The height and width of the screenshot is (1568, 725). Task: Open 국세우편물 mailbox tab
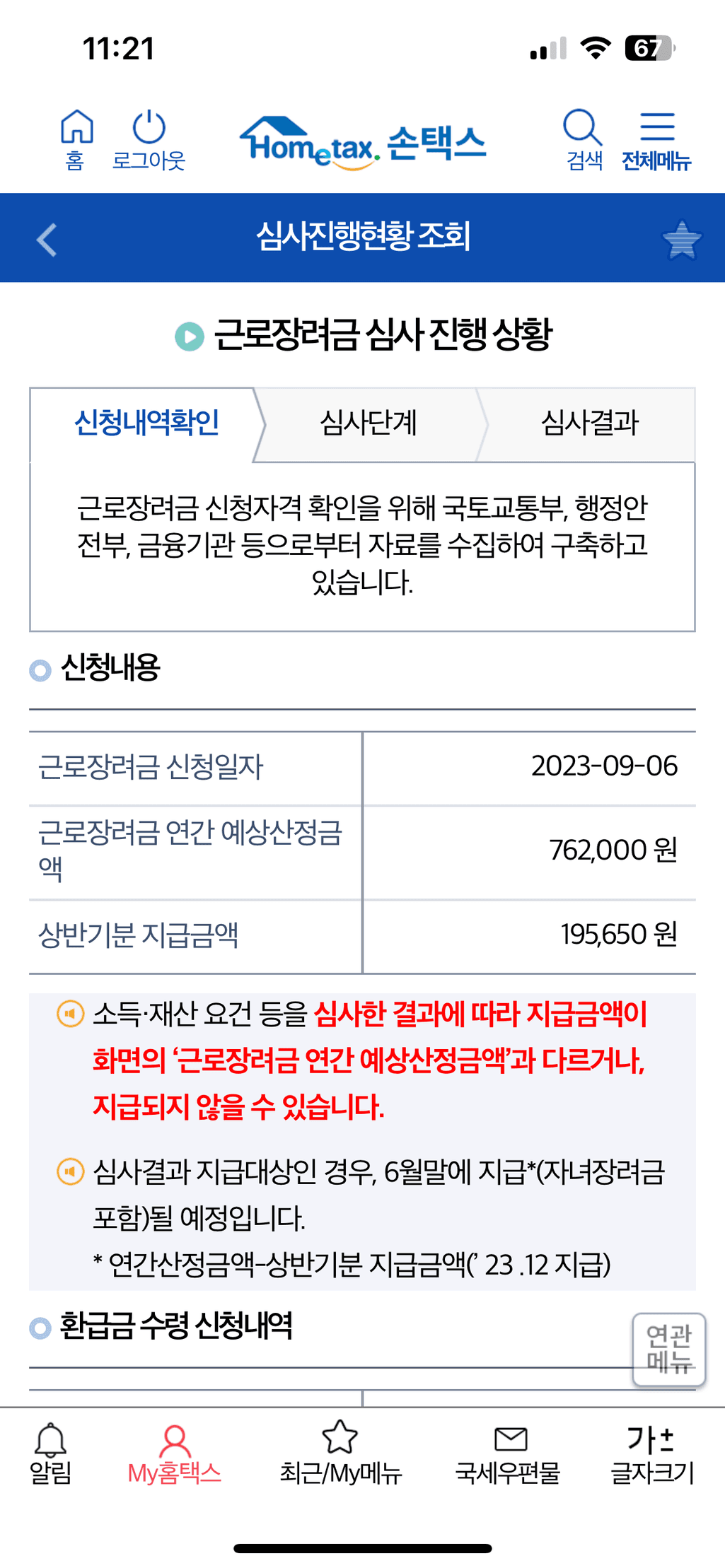(509, 1453)
